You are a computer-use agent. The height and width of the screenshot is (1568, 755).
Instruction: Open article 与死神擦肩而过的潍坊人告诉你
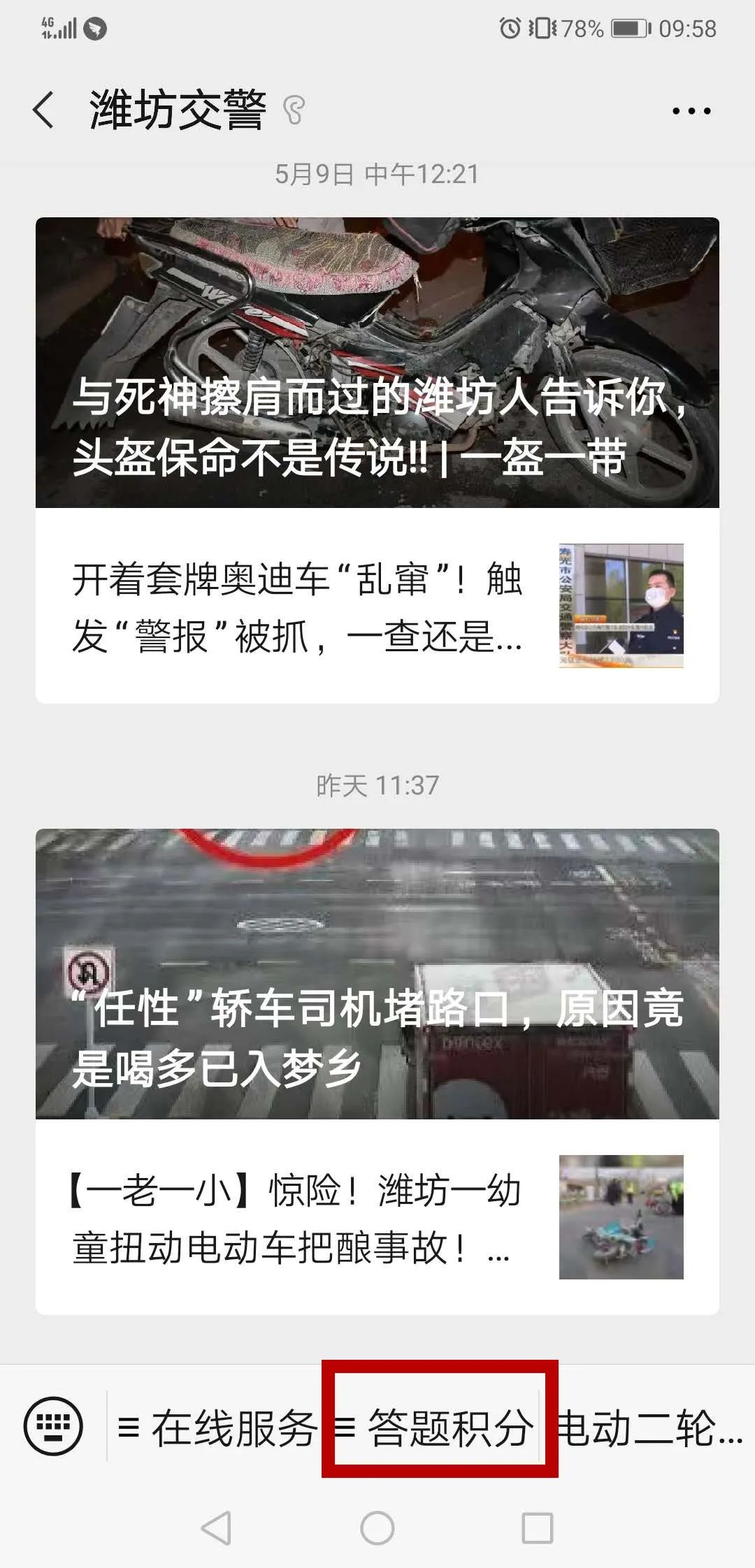point(377,362)
